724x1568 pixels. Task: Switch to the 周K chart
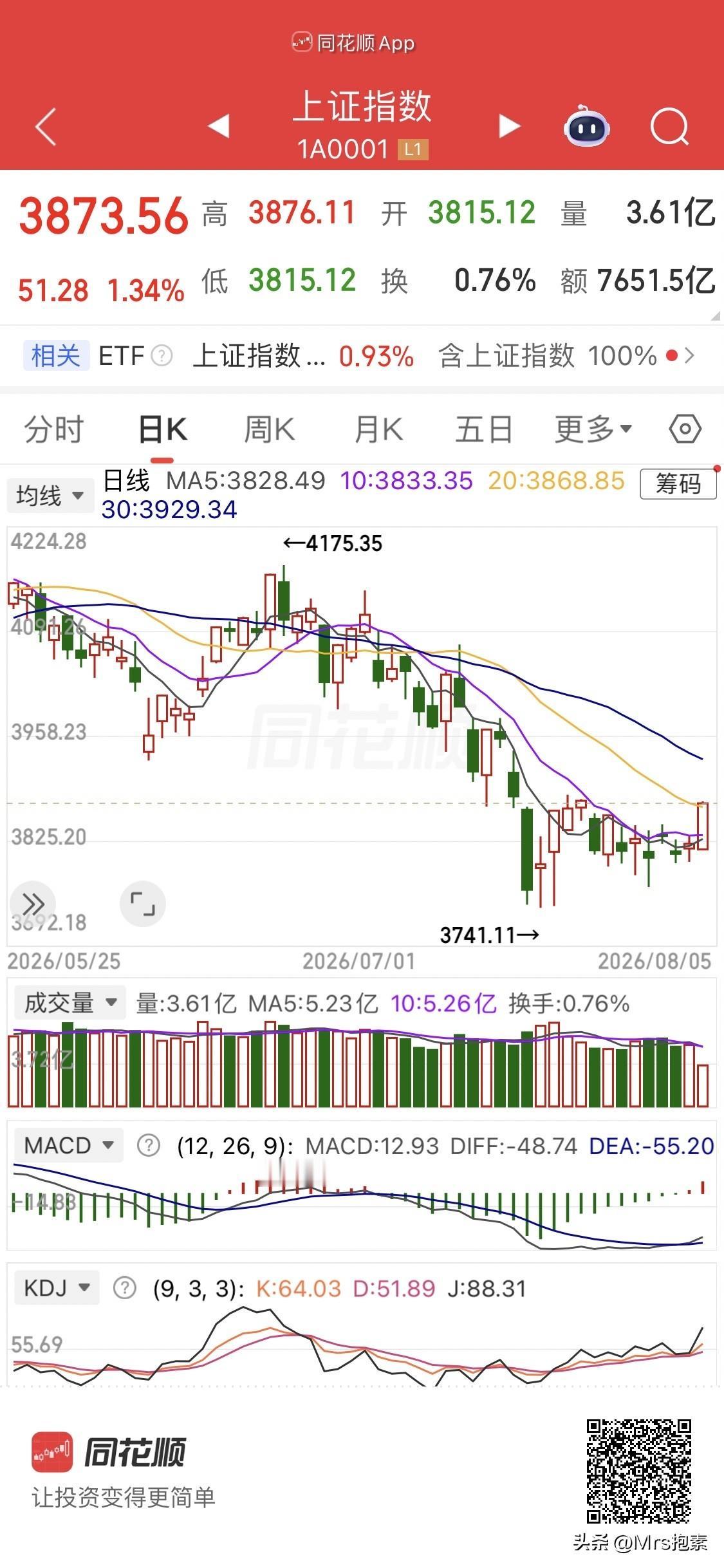[x=270, y=429]
